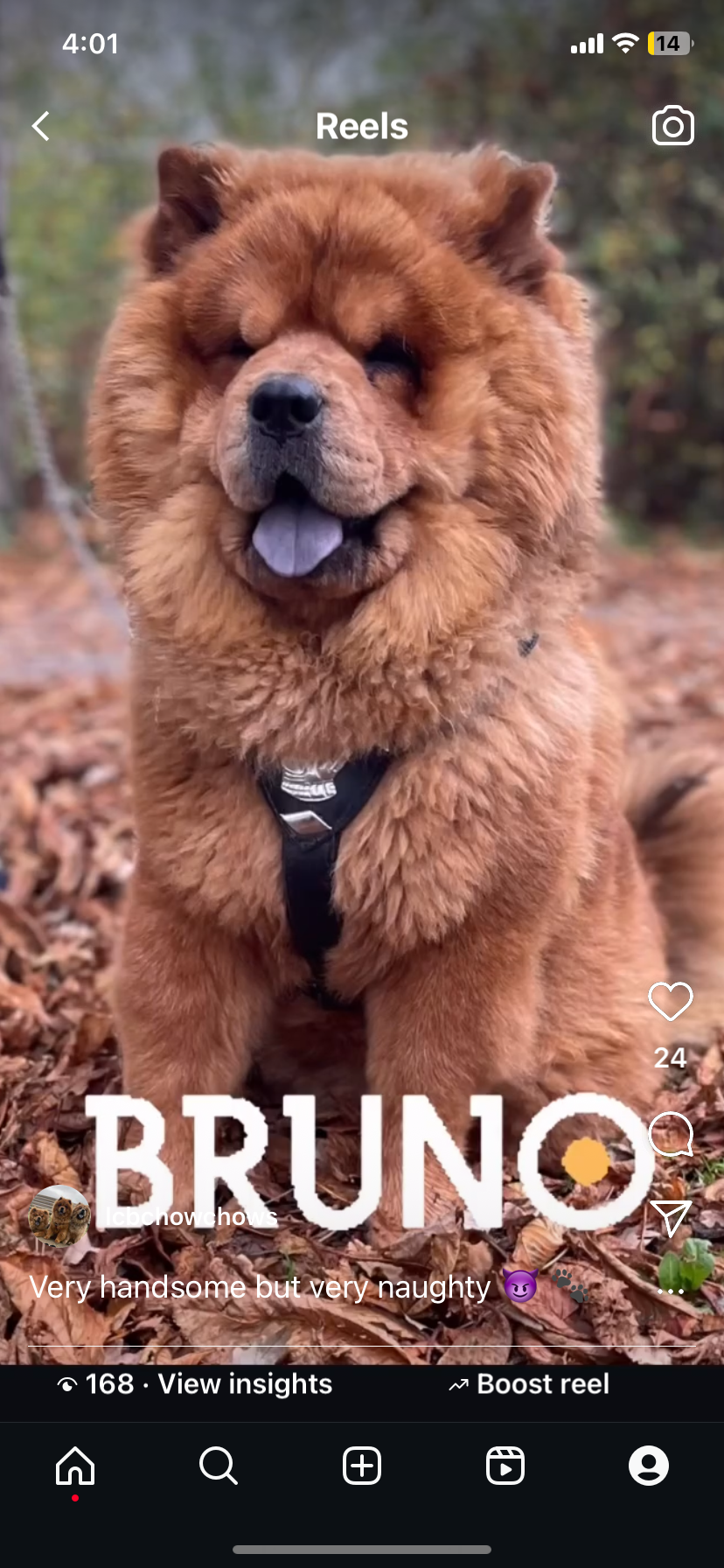724x1568 pixels.
Task: Switch to the Home tab
Action: pos(75,1466)
